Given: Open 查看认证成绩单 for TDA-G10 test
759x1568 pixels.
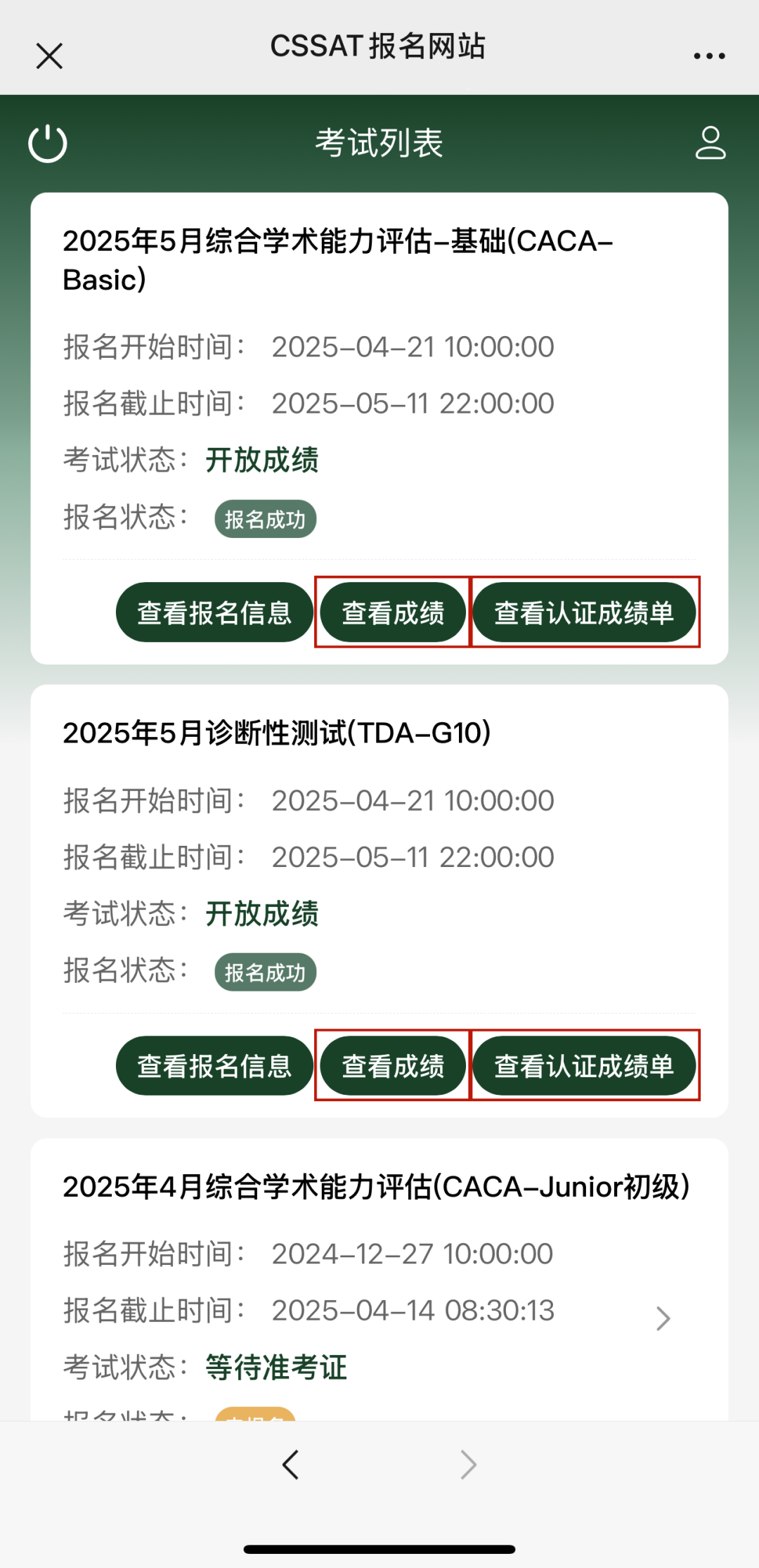Looking at the screenshot, I should click(584, 1066).
